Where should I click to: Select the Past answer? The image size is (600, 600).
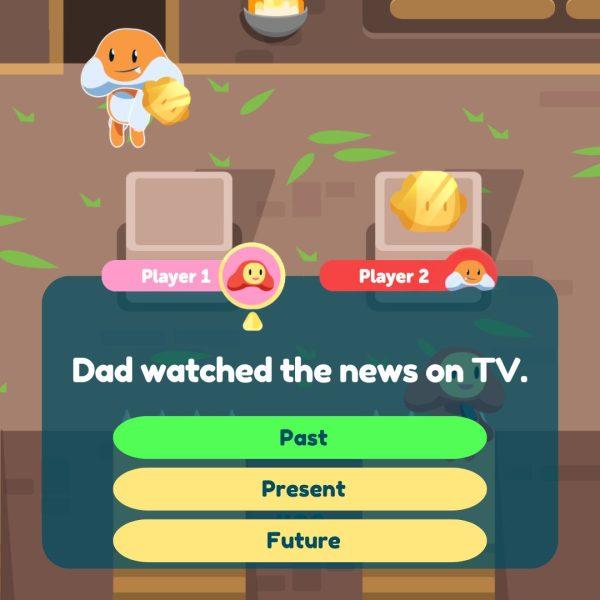pos(300,437)
